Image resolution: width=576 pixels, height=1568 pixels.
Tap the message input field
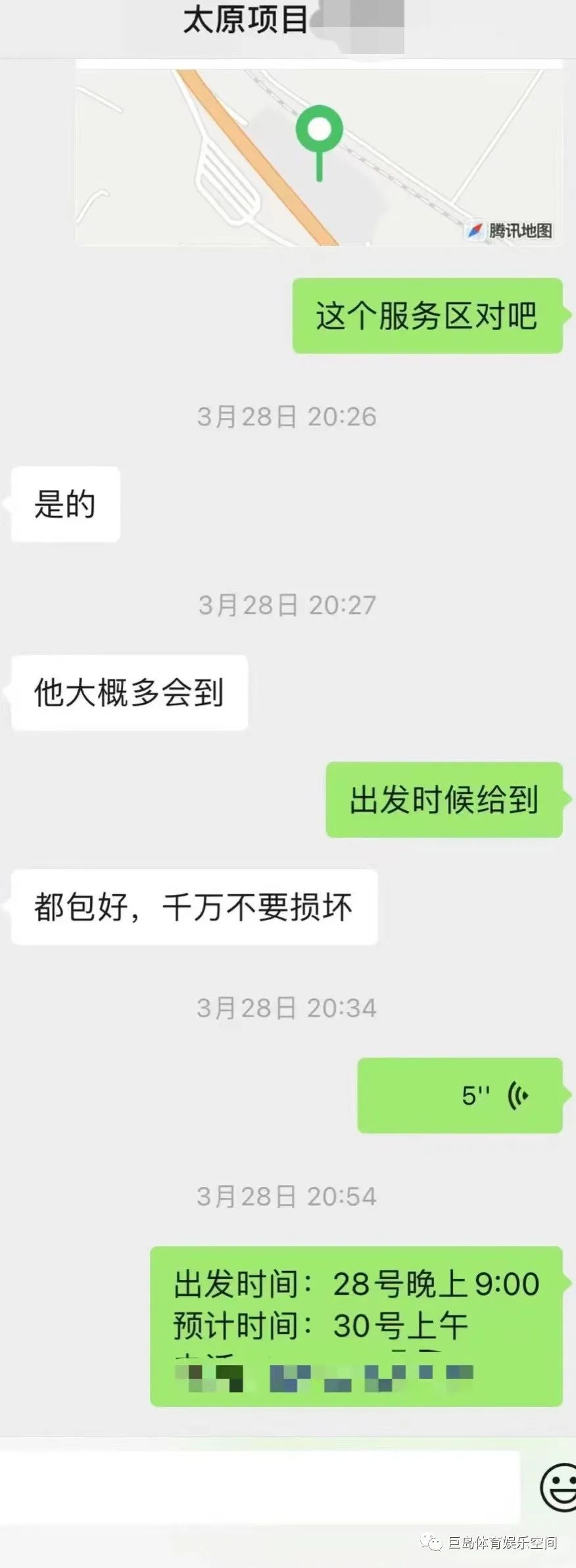260,1488
